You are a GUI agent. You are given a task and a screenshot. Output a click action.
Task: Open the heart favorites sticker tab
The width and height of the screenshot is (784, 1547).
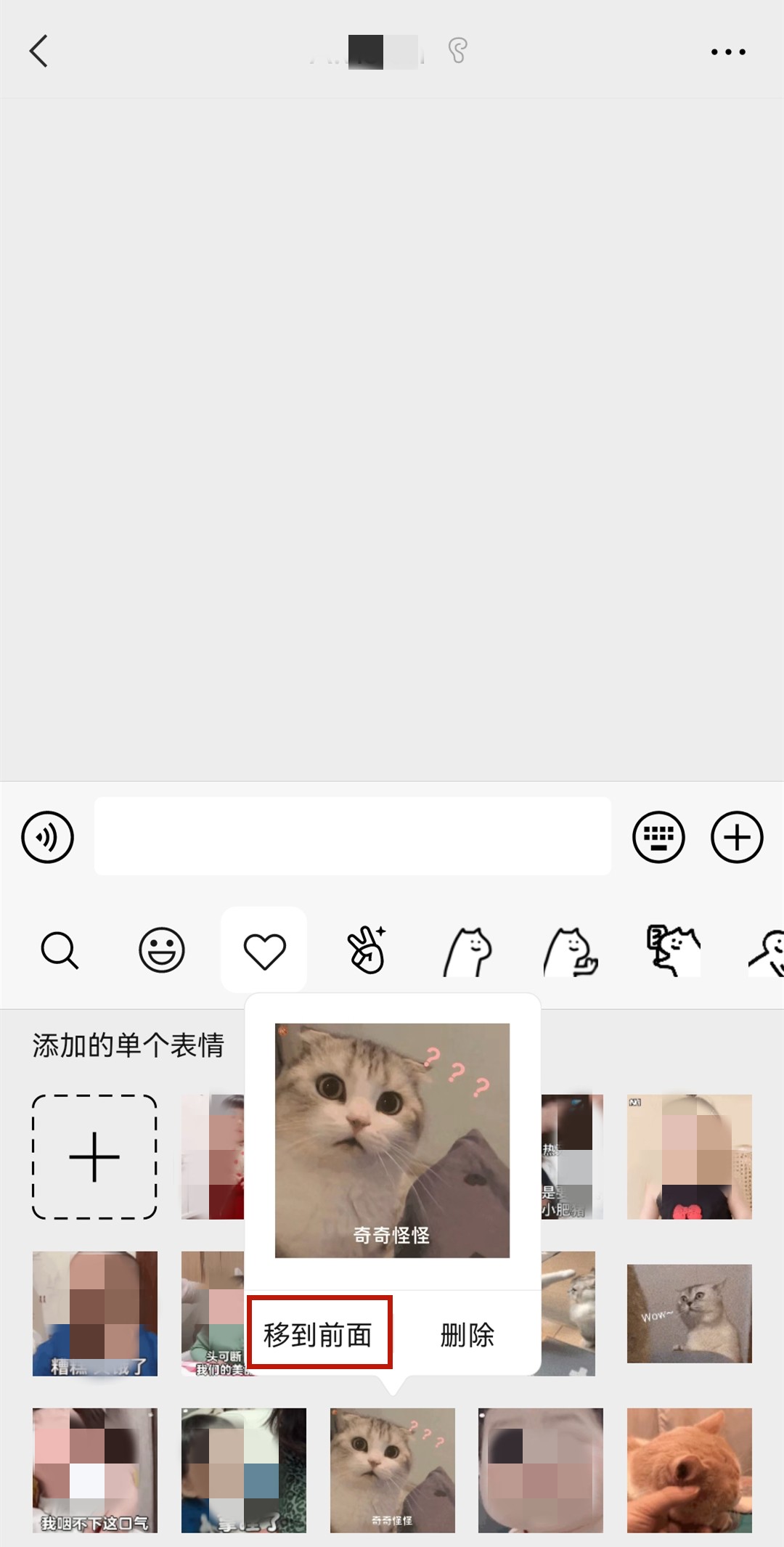(x=264, y=950)
